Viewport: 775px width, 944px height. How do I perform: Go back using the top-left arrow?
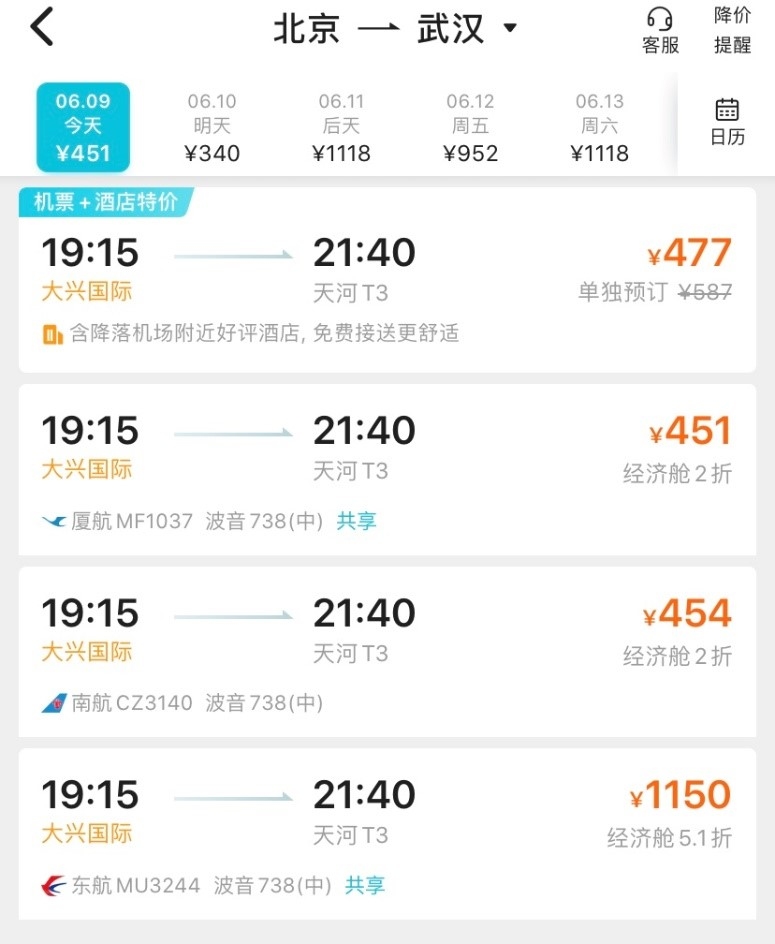[41, 28]
